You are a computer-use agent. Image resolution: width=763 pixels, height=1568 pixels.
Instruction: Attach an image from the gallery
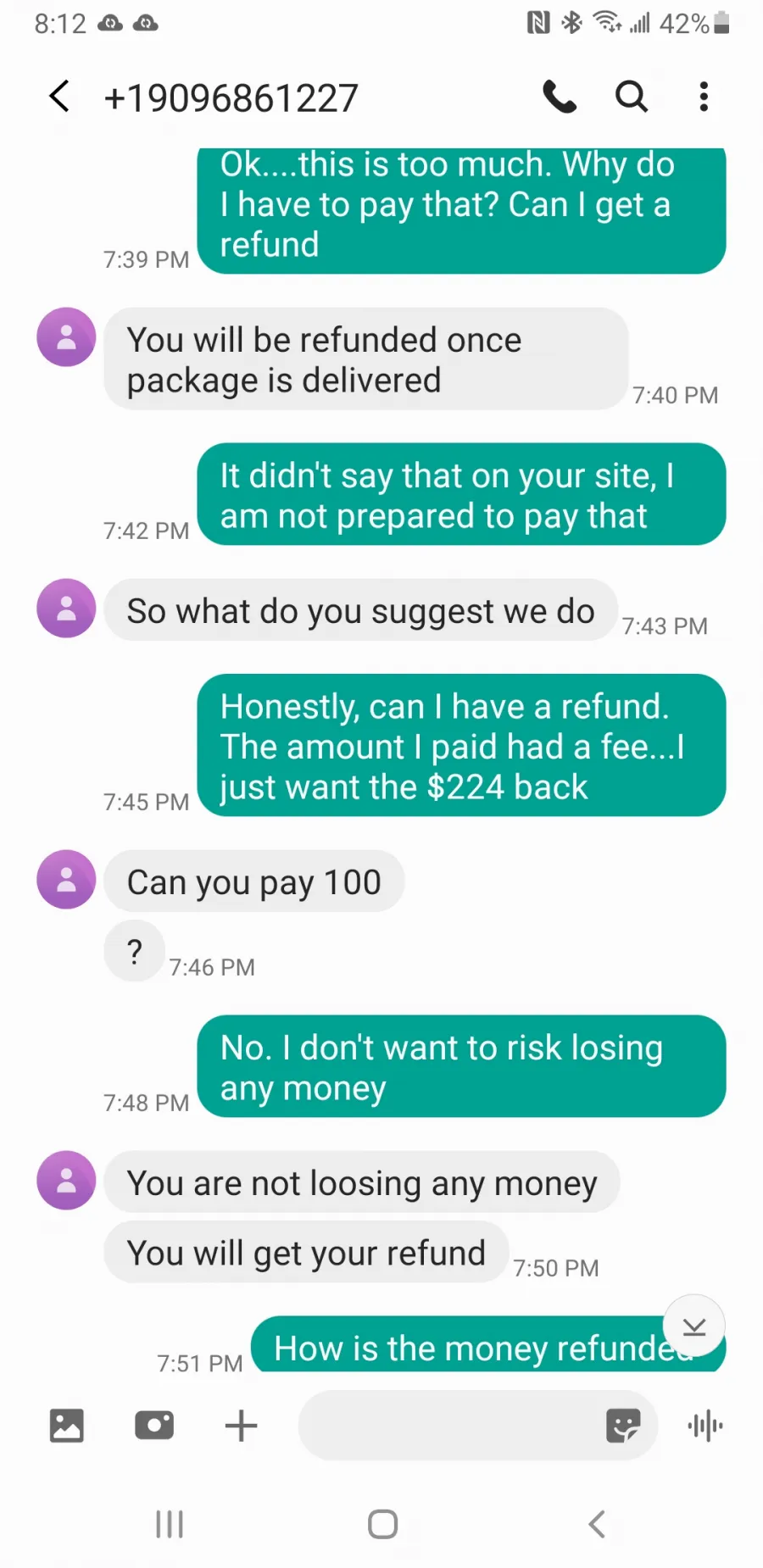[x=66, y=1426]
